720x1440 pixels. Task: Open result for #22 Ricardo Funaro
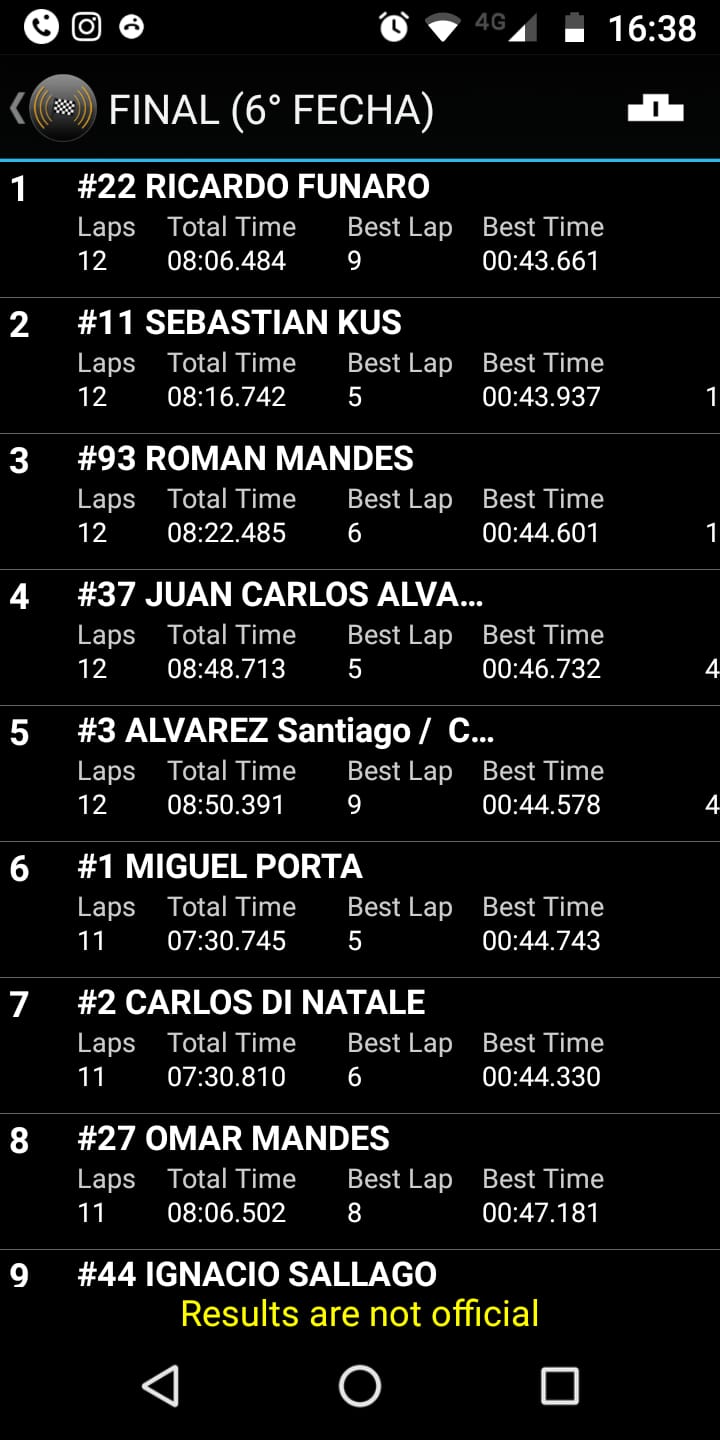tap(360, 229)
